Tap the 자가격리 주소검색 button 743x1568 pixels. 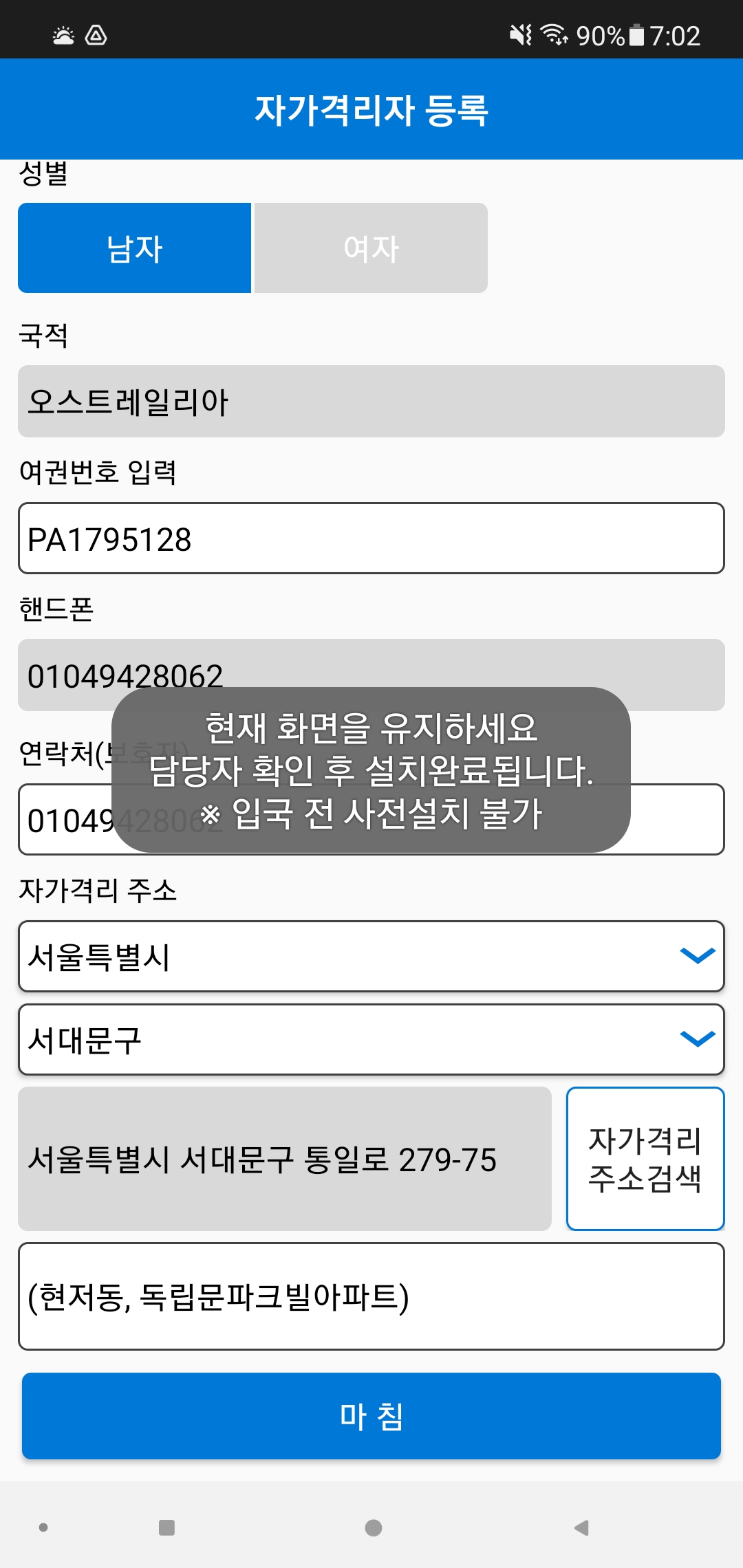tap(645, 1159)
